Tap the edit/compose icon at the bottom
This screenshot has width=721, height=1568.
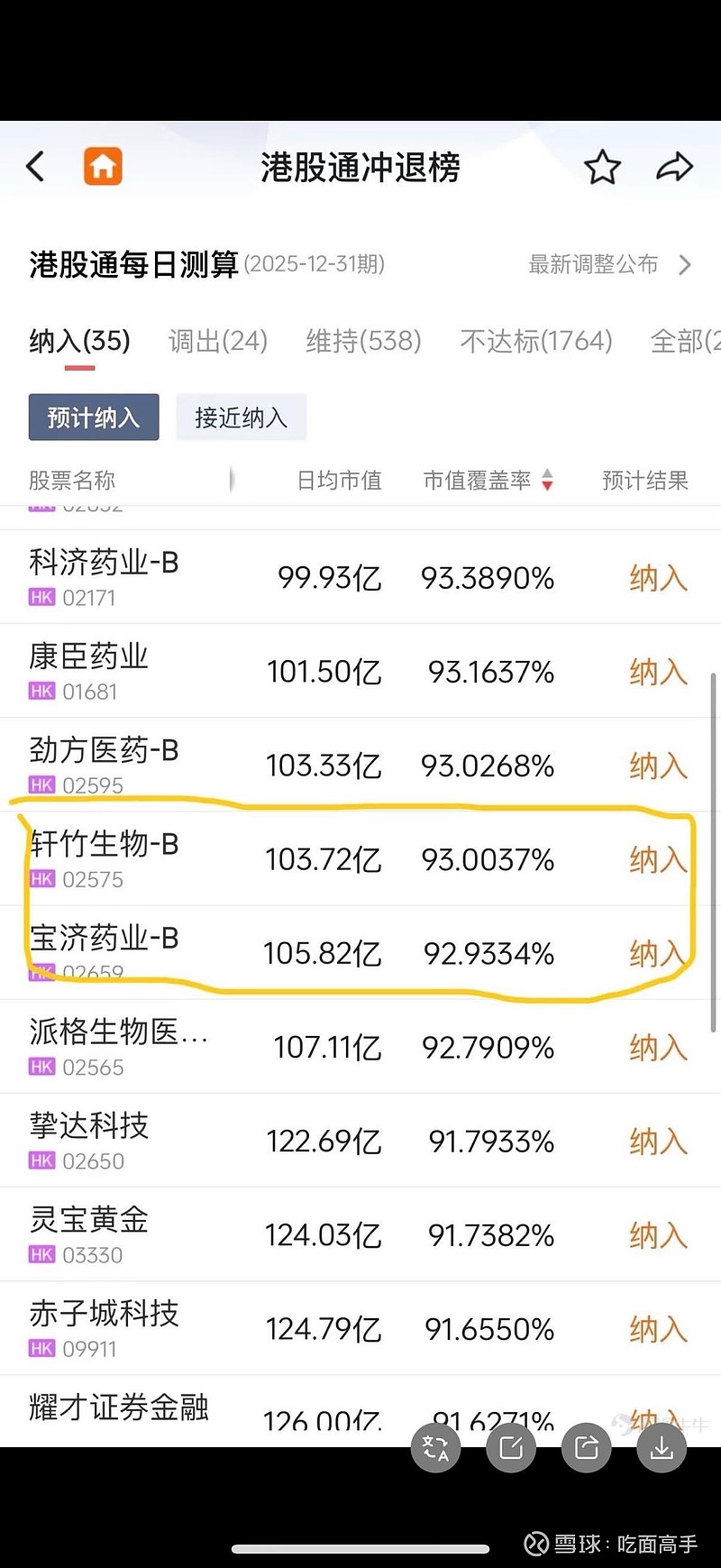point(510,1447)
